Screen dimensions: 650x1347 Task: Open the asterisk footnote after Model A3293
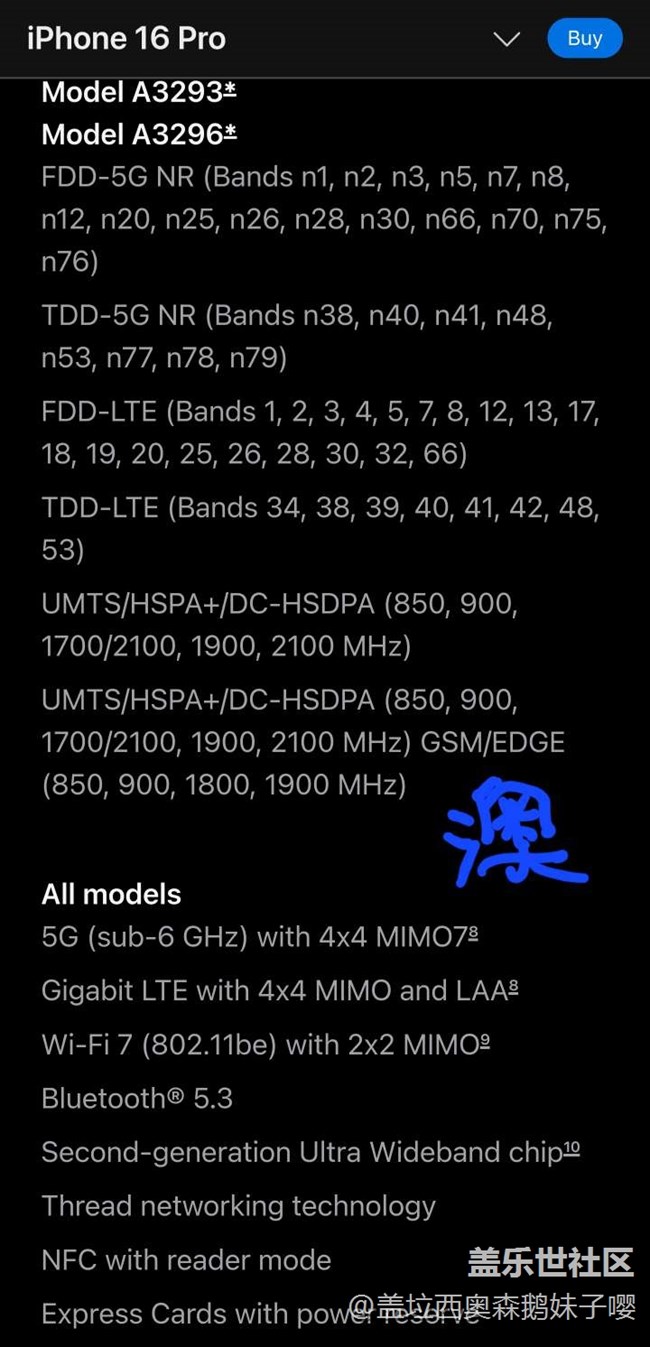pos(230,88)
